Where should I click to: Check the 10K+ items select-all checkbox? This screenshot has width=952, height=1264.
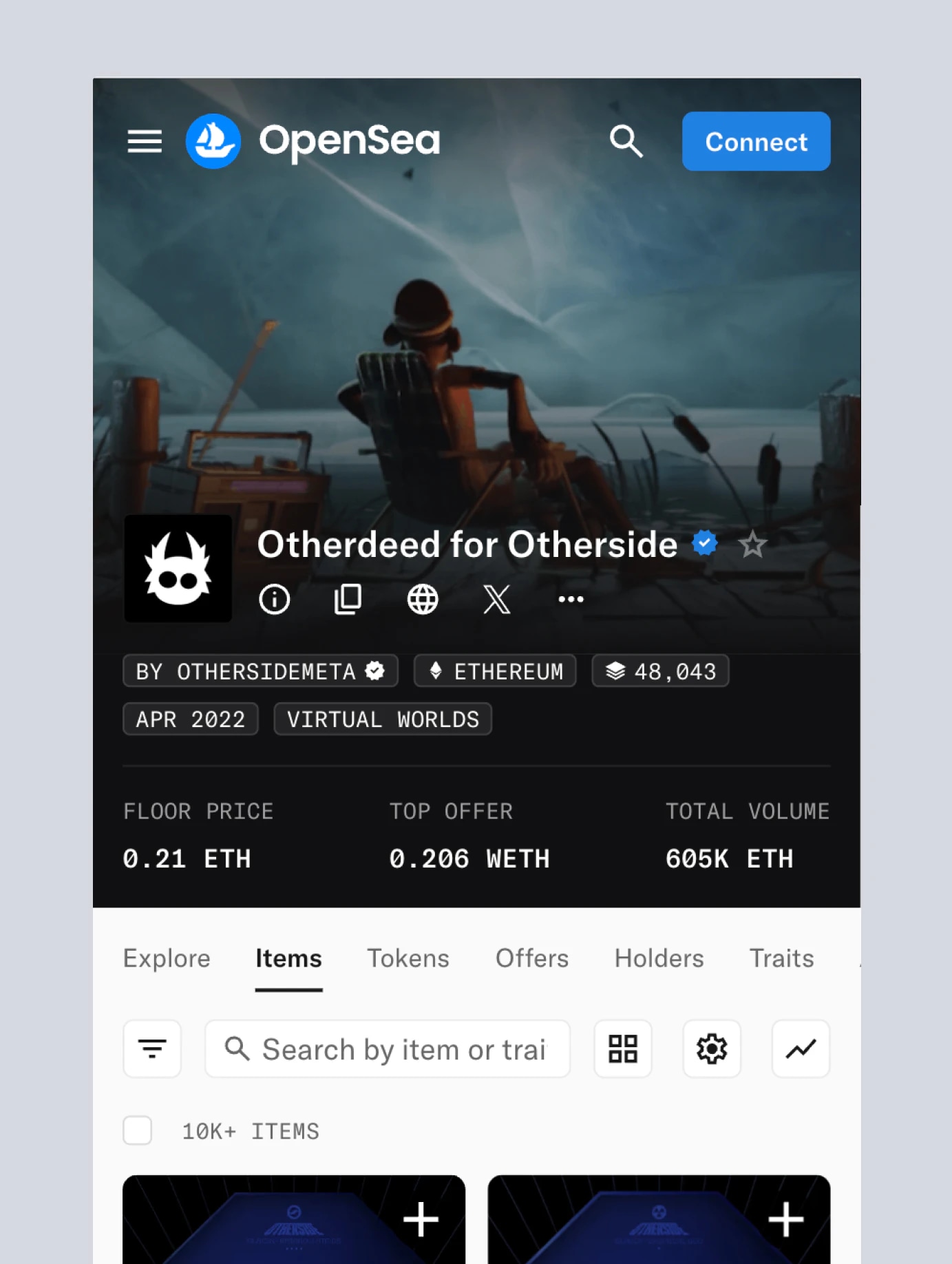click(138, 1130)
